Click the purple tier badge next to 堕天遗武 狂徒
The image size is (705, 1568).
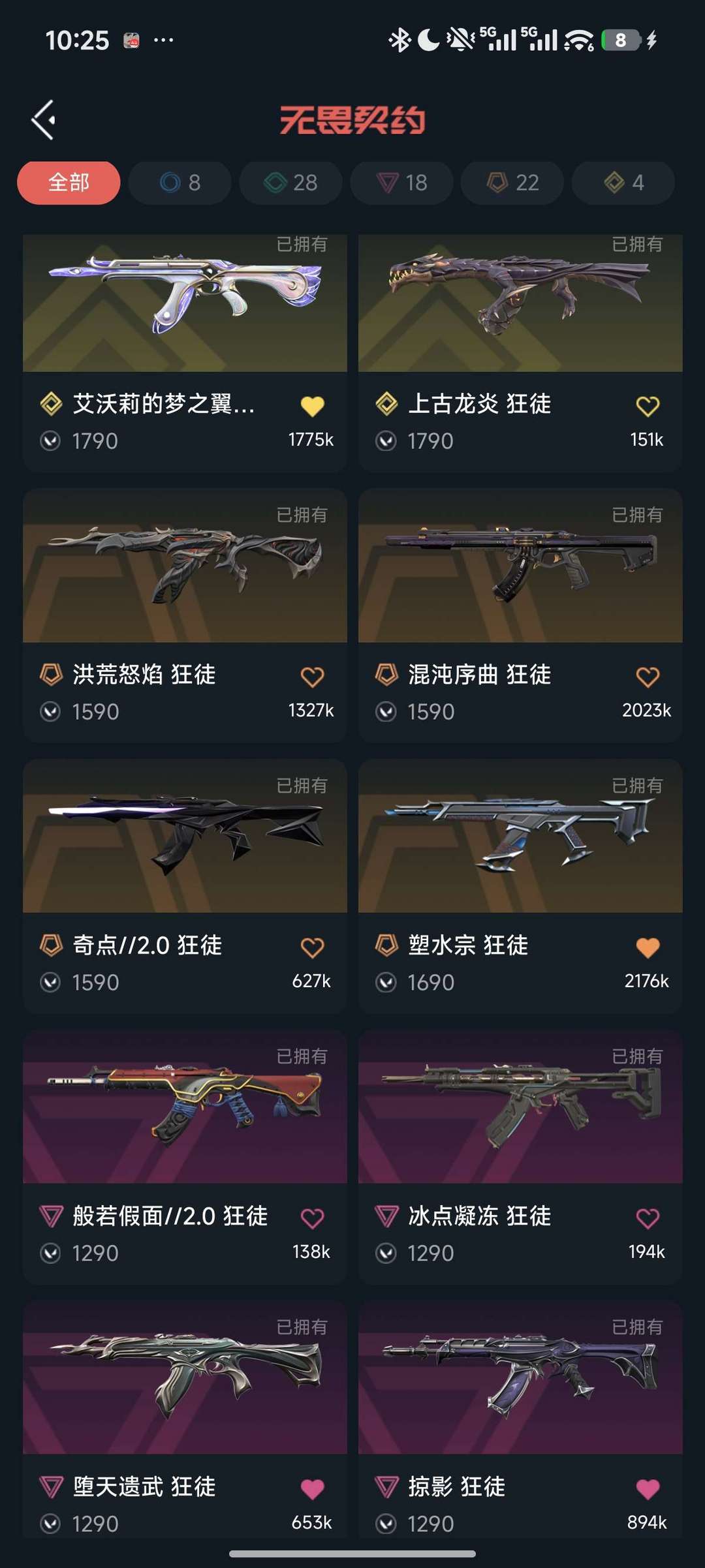(x=50, y=1486)
